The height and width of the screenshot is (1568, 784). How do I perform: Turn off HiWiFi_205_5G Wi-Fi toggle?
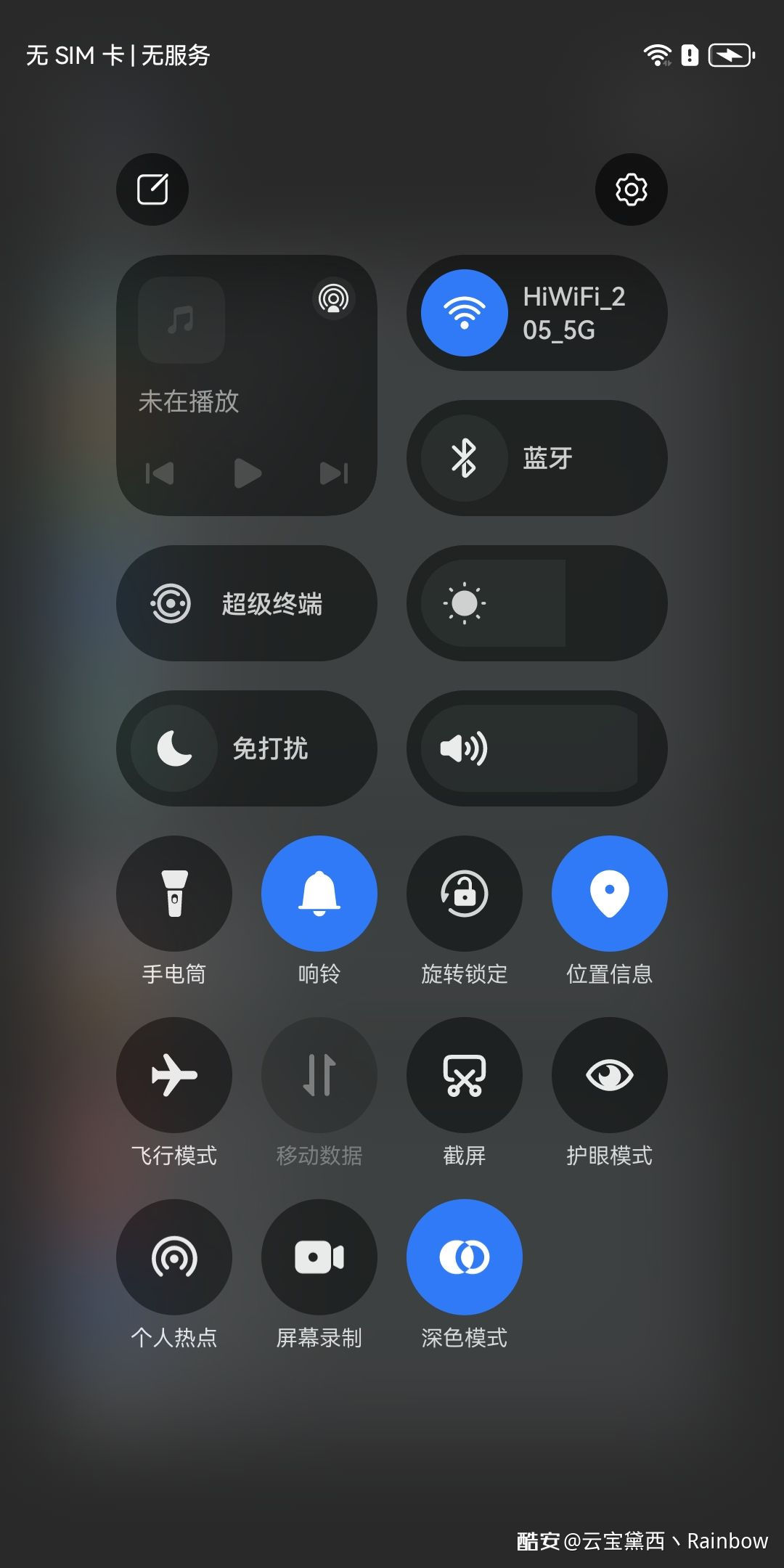pyautogui.click(x=465, y=313)
